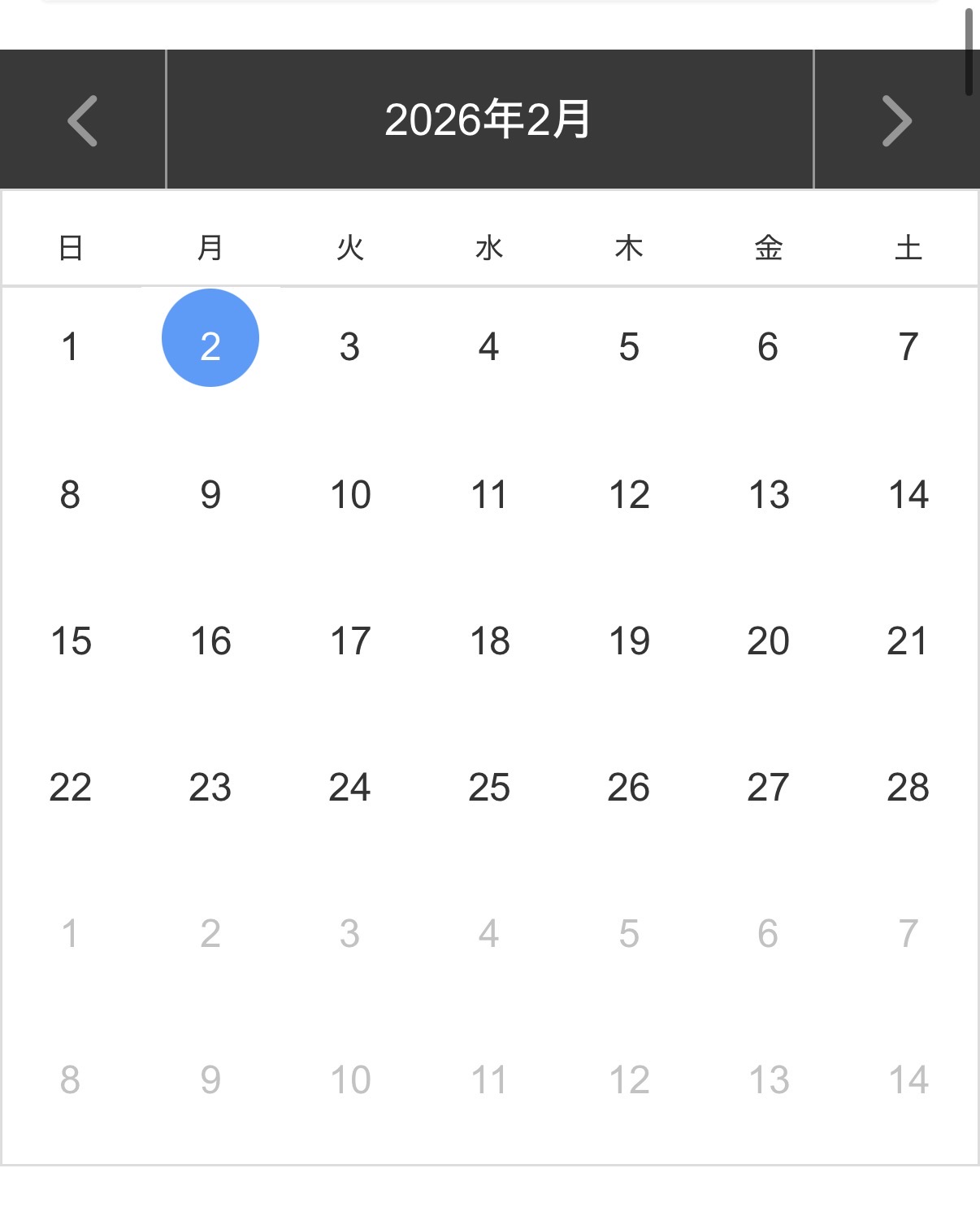Select February 18
This screenshot has width=980, height=1216.
(489, 641)
